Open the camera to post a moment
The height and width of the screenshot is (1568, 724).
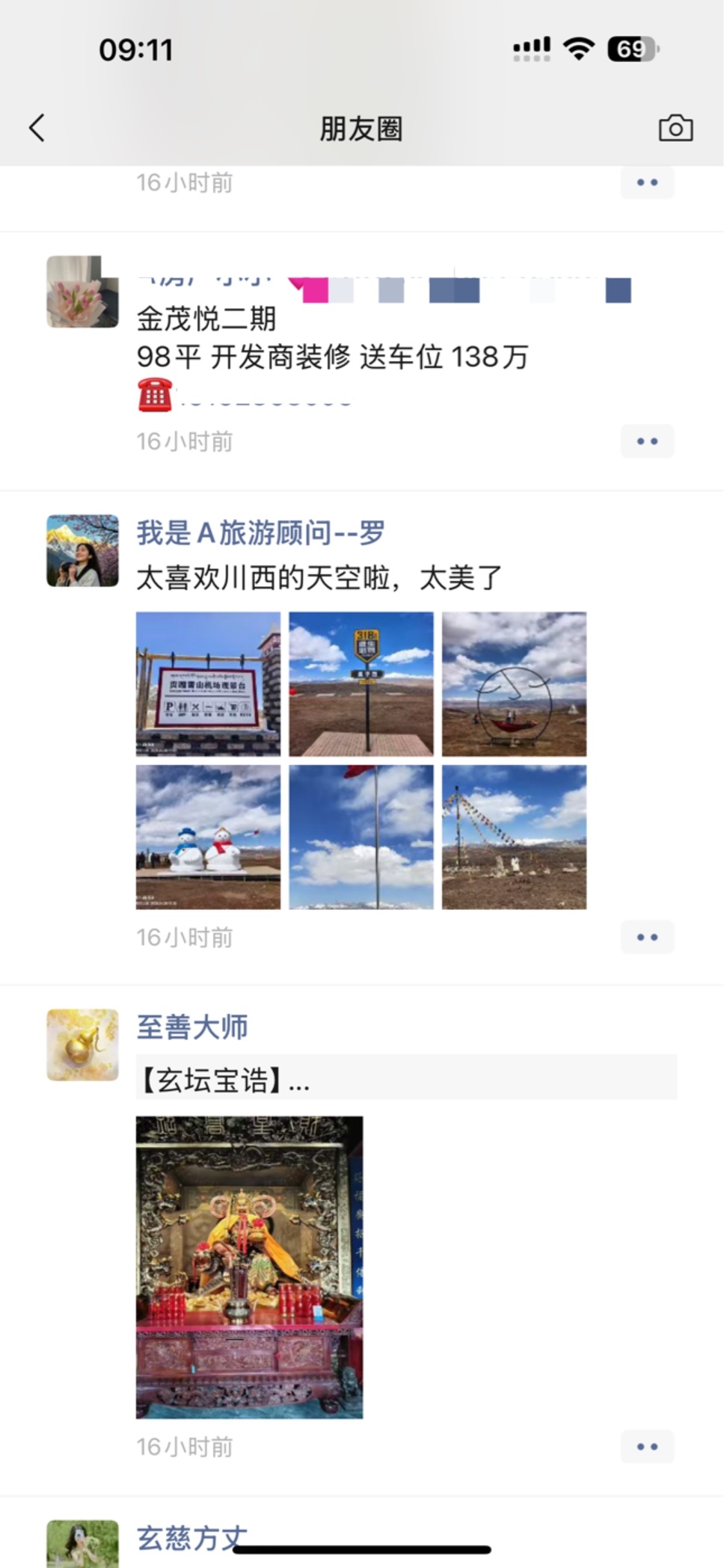[x=675, y=128]
